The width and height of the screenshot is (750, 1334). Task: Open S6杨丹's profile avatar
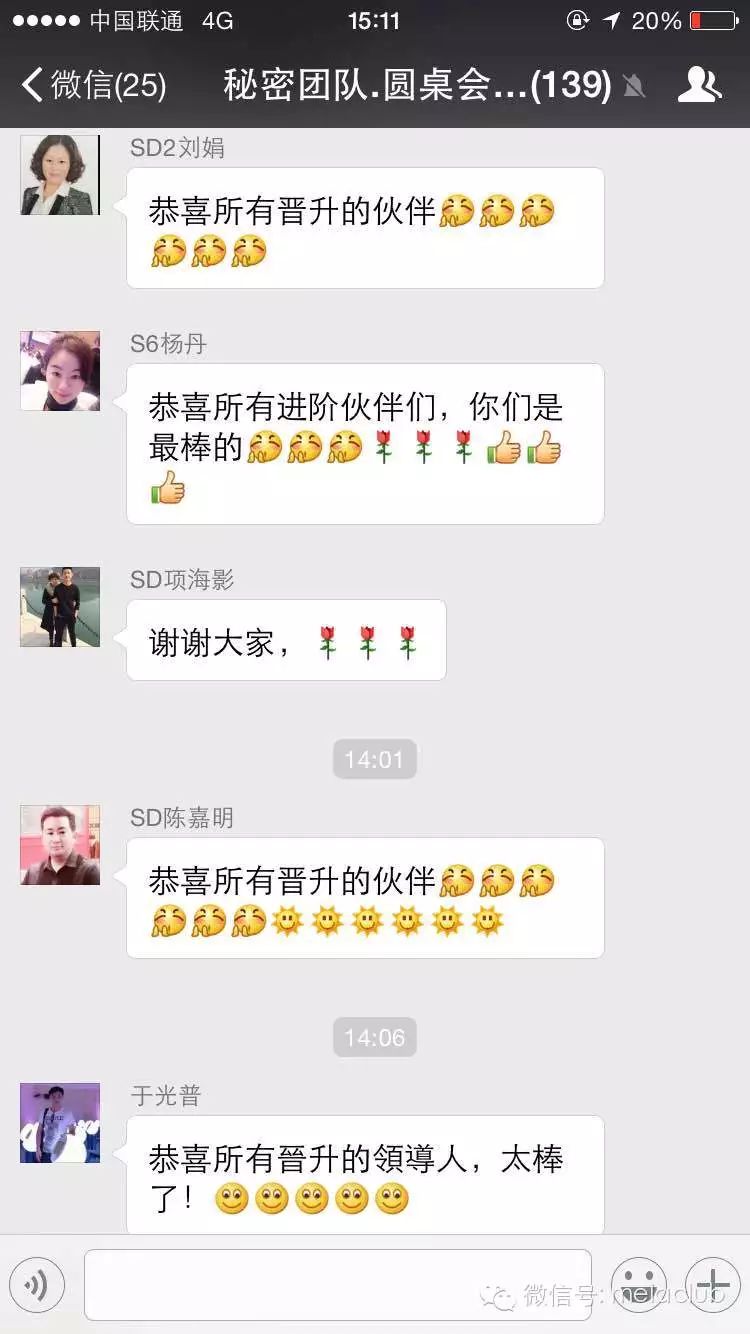60,371
